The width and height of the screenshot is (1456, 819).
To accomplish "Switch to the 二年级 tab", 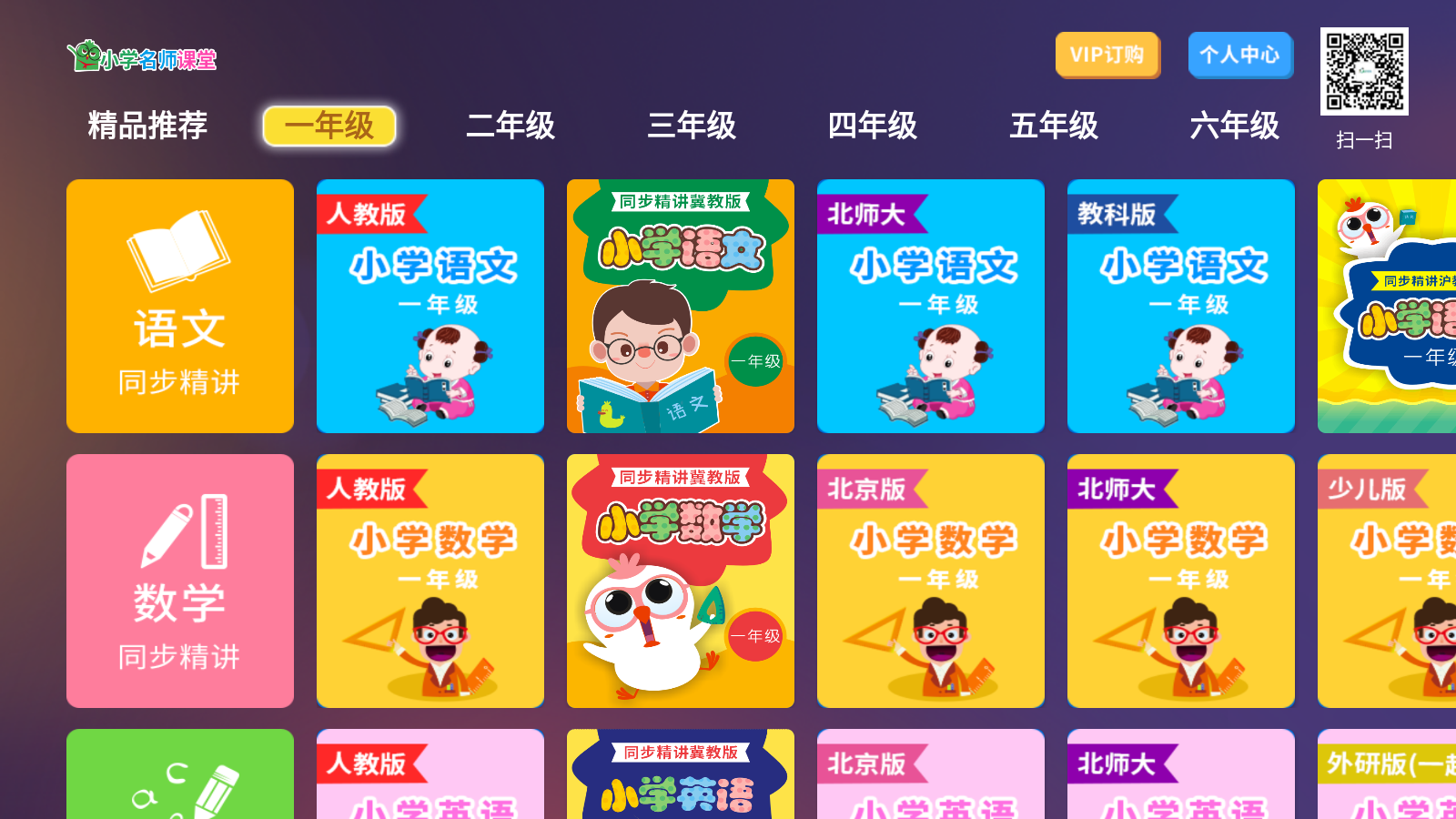I will (511, 126).
